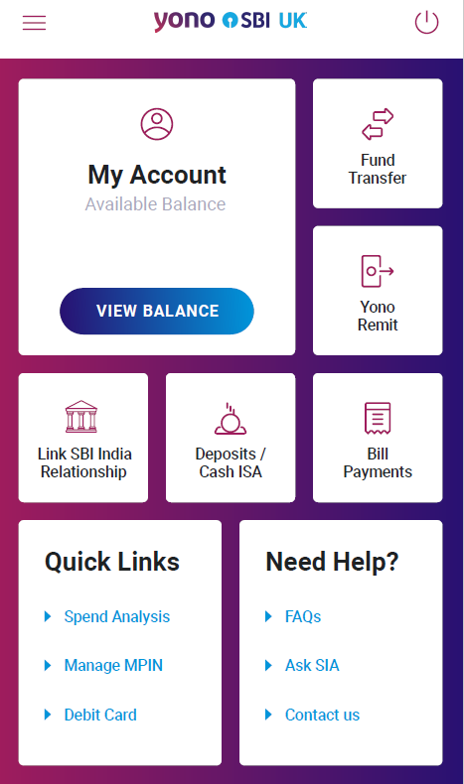Viewport: 464px width, 784px height.
Task: Tap the View Balance button
Action: click(157, 311)
